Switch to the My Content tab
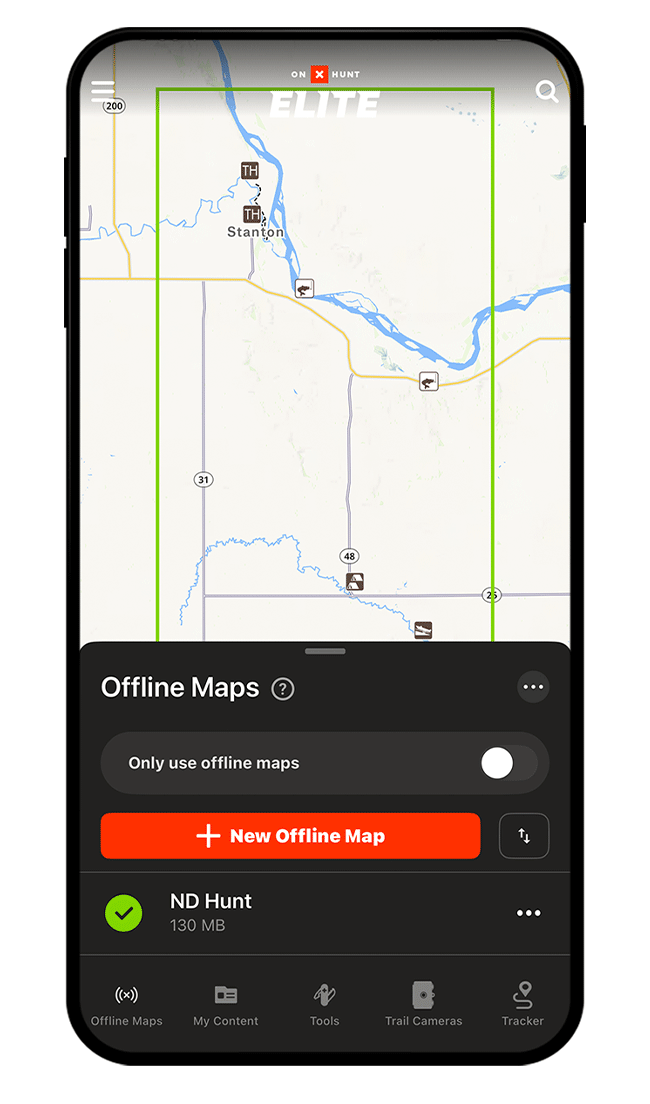 pyautogui.click(x=226, y=1004)
